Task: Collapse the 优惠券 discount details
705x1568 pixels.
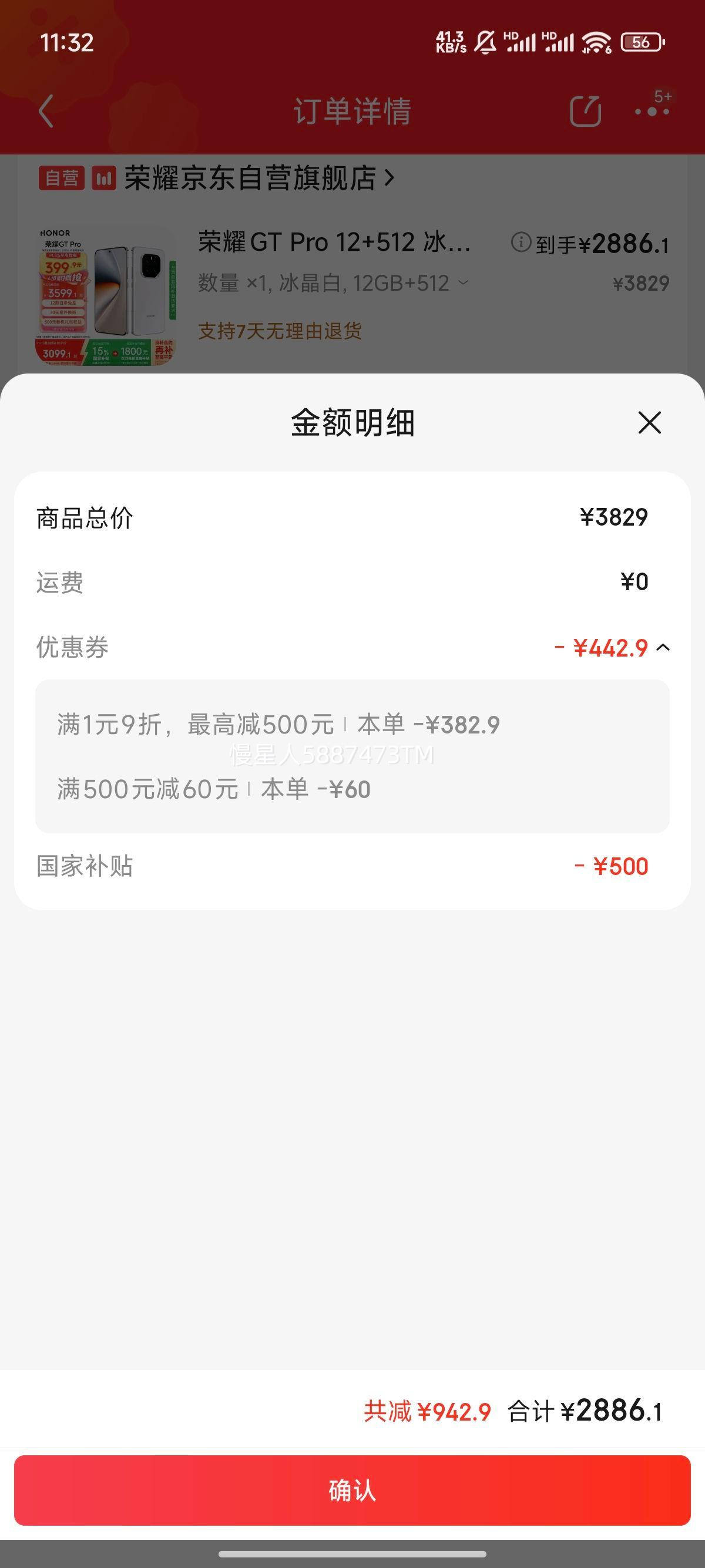Action: [663, 648]
